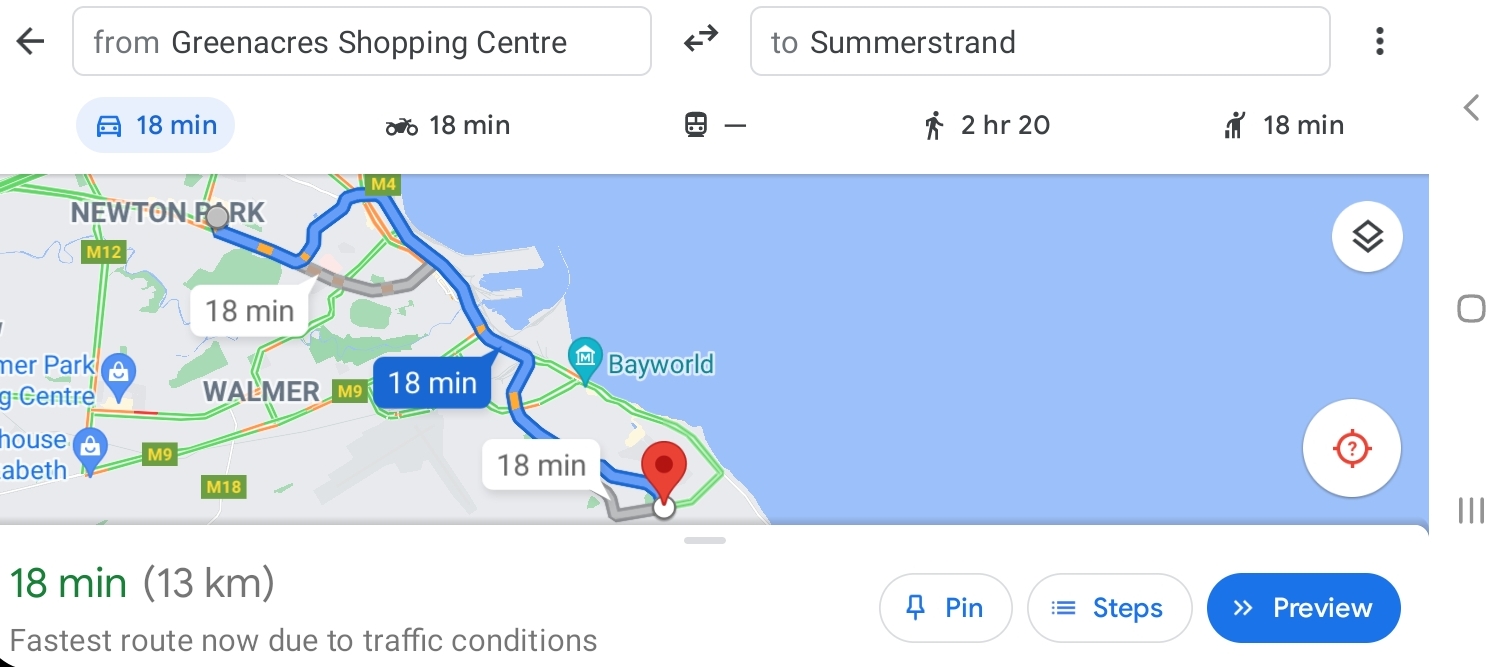The image size is (1499, 667).
Task: Open the overflow menu for route options
Action: (x=1379, y=41)
